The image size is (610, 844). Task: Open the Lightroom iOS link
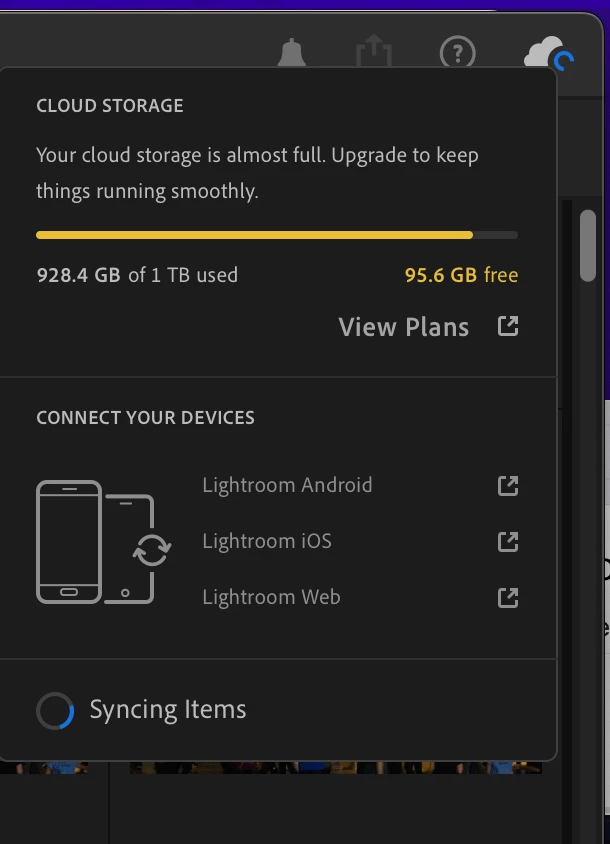[267, 541]
